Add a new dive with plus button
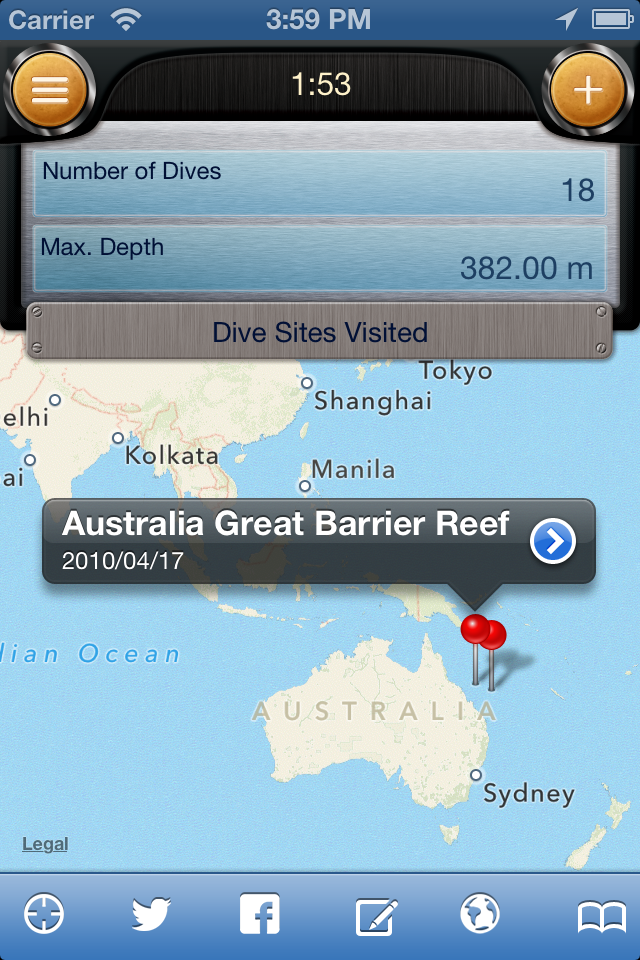 pos(587,89)
